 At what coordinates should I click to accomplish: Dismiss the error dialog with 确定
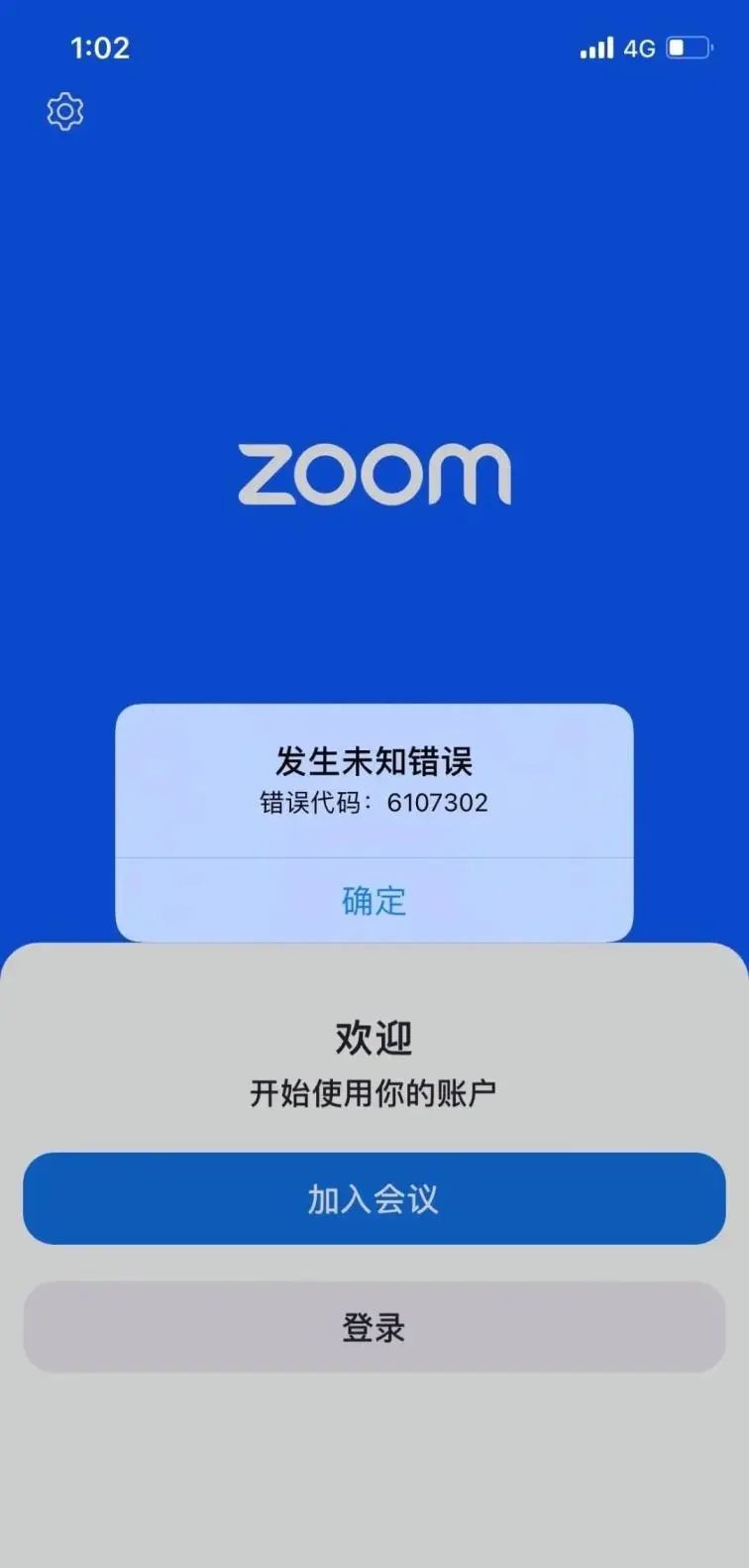tap(374, 900)
